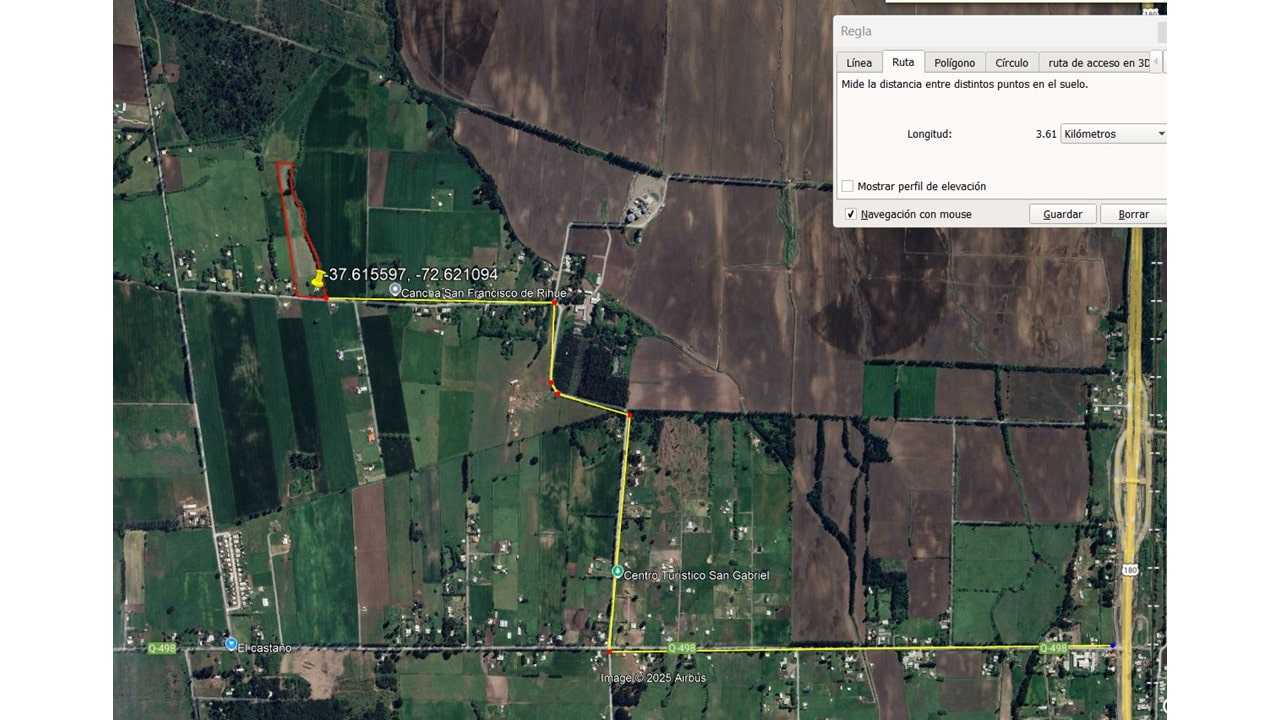Tap the tab scroll left arrow
The height and width of the screenshot is (720, 1280).
[1156, 62]
